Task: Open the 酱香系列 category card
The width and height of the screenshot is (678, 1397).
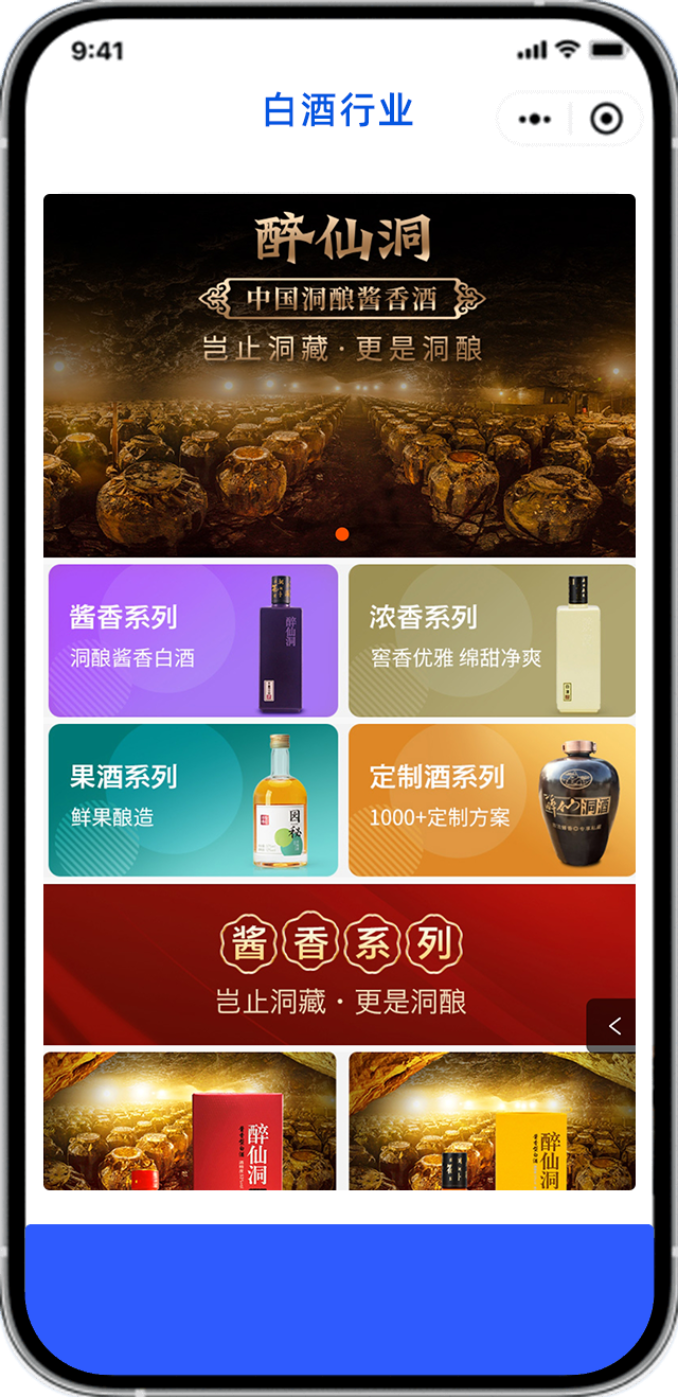Action: point(193,640)
